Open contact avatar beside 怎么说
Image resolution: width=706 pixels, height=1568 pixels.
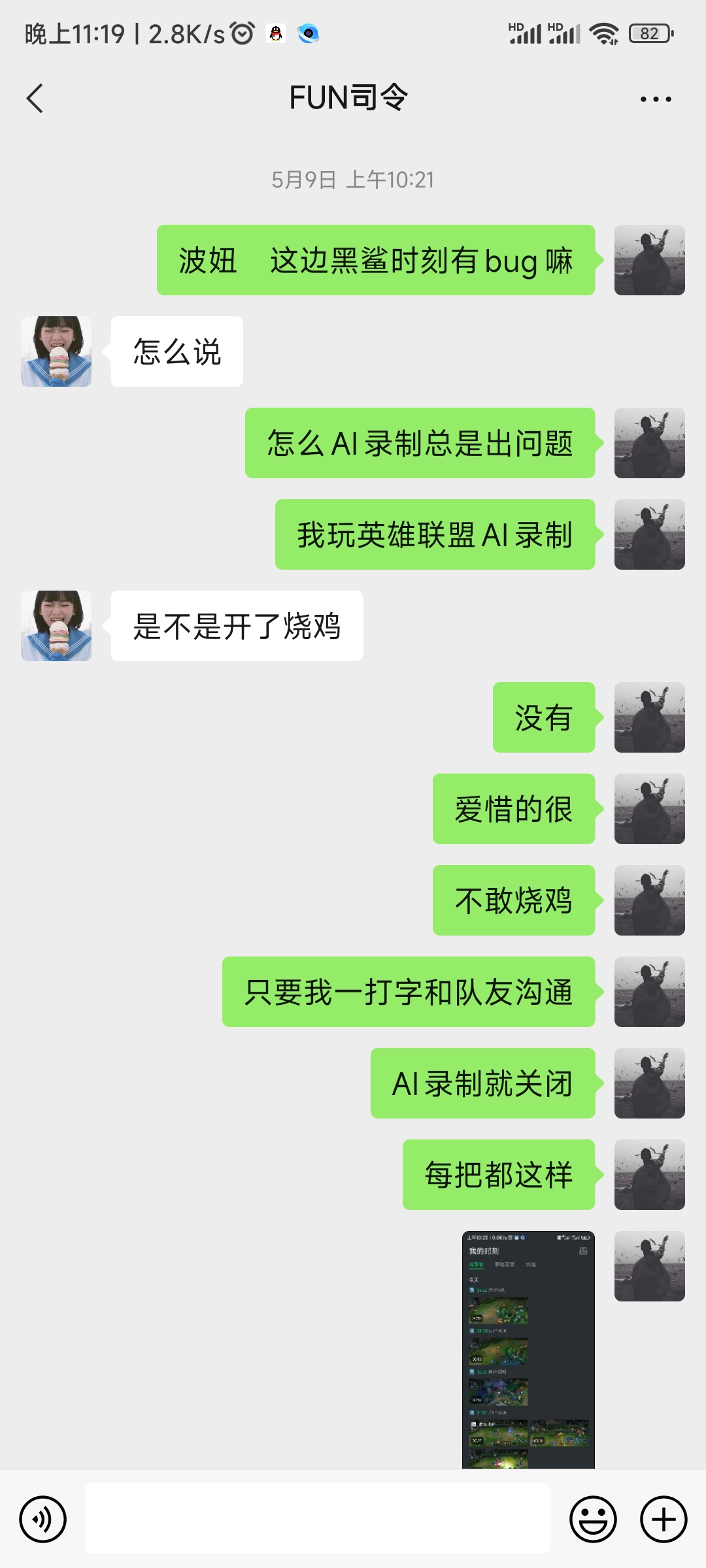(x=56, y=351)
